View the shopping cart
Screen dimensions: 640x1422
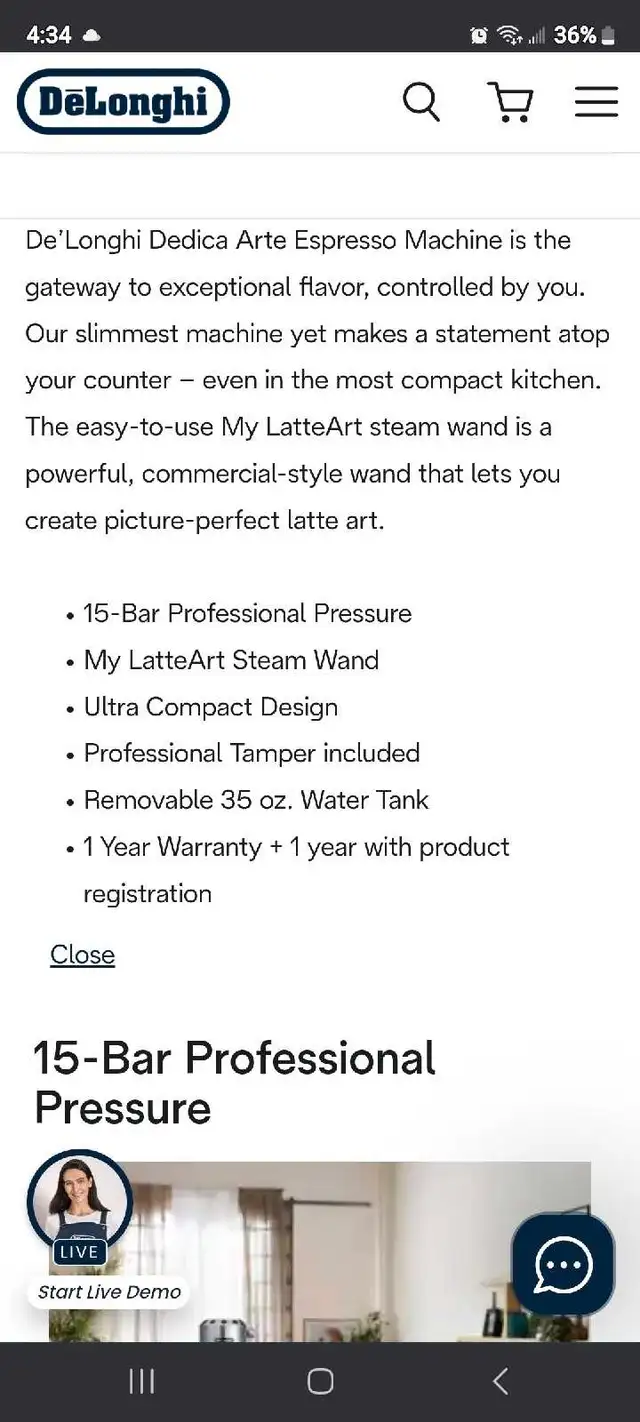click(x=510, y=102)
